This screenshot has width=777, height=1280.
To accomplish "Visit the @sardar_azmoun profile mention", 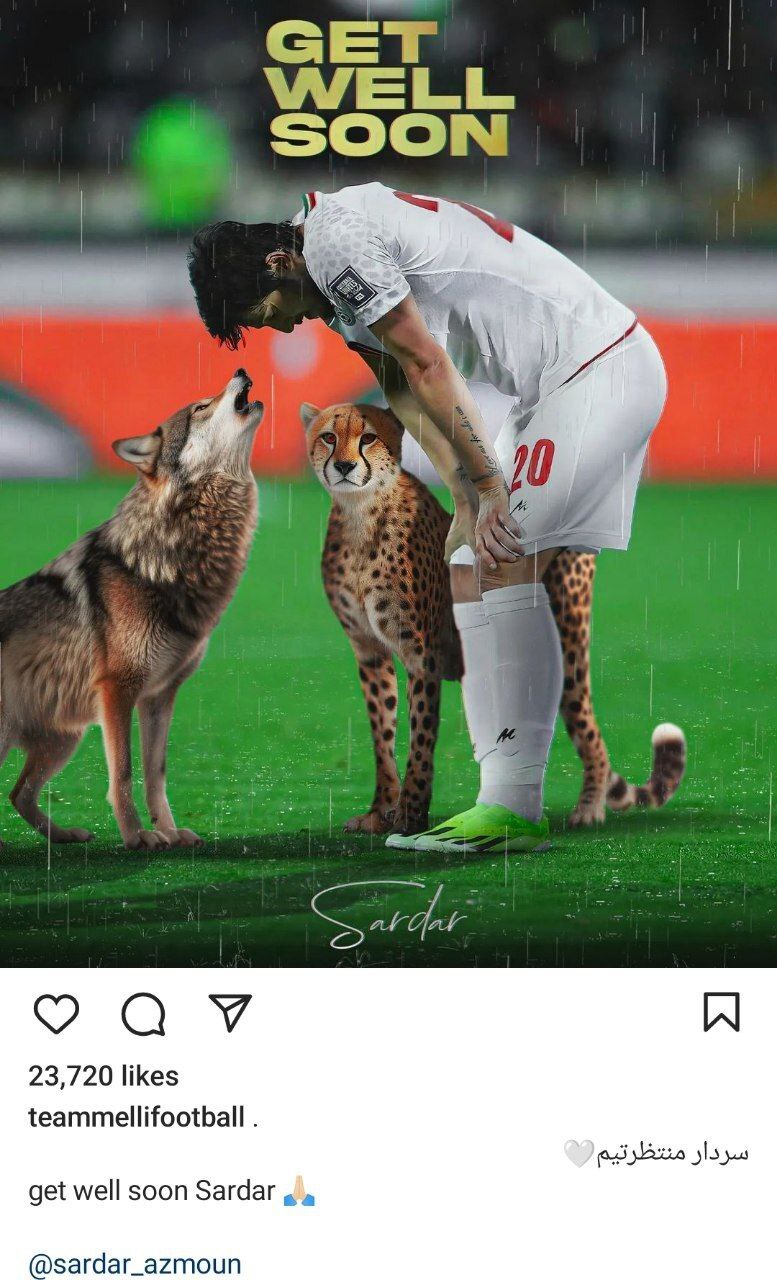I will [135, 1264].
